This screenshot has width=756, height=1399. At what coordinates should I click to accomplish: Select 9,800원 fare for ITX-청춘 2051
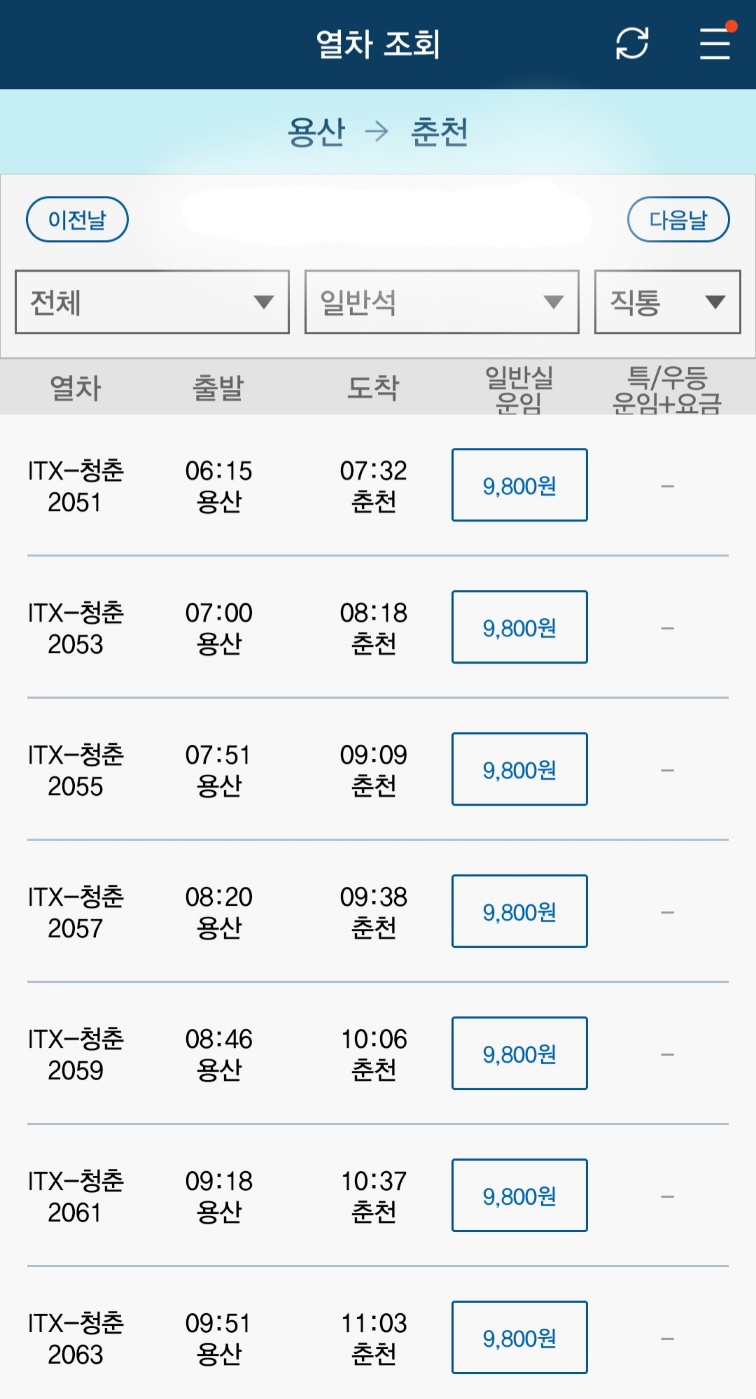[518, 484]
